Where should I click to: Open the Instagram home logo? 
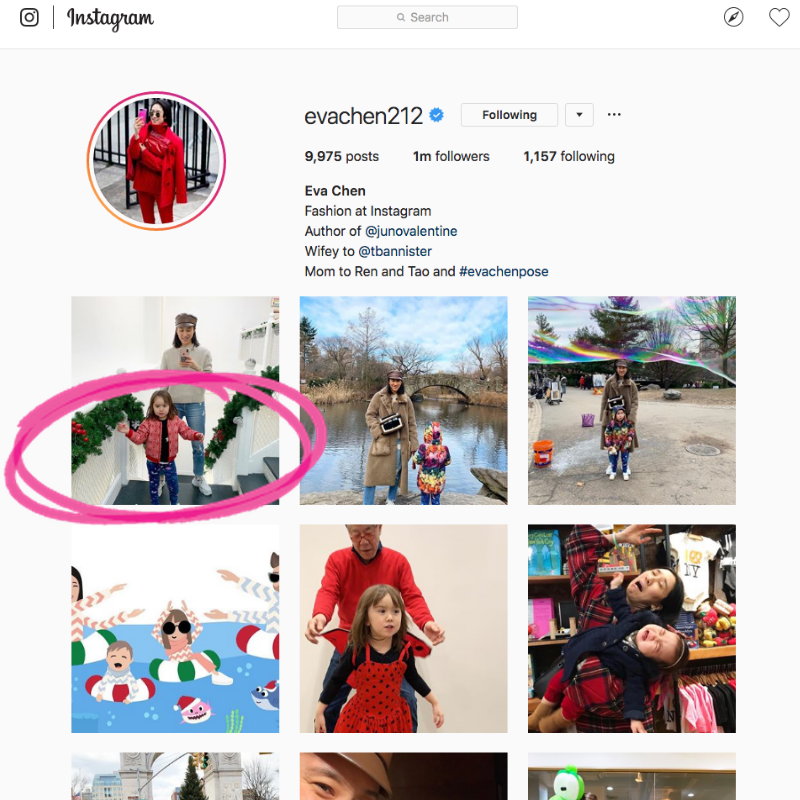click(x=30, y=17)
